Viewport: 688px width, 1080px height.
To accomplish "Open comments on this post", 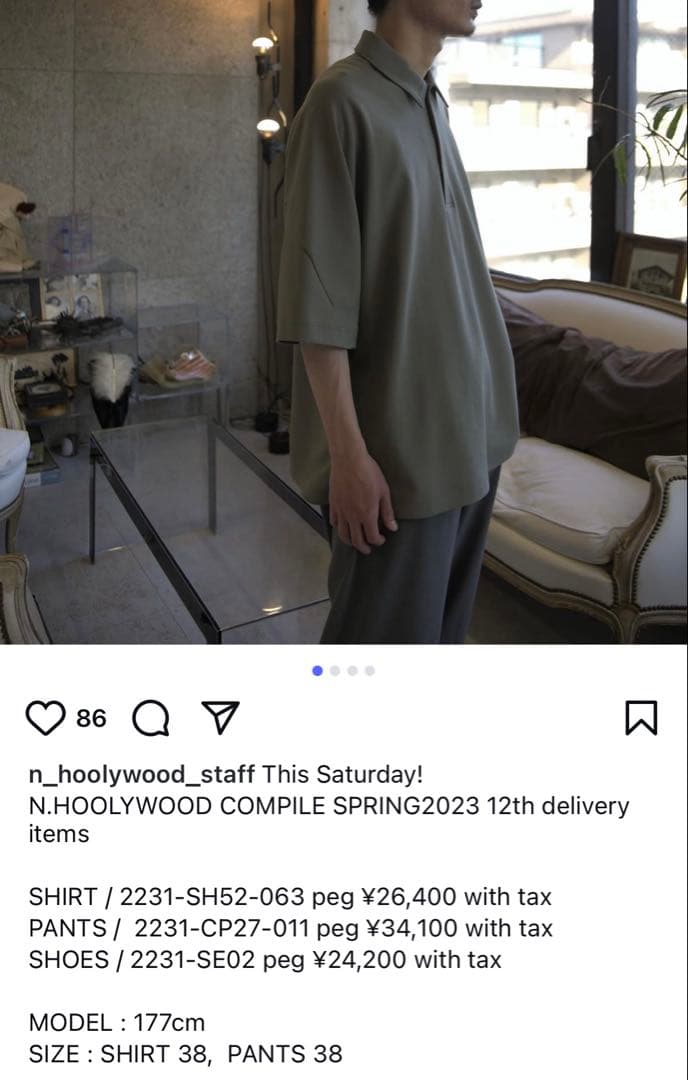I will coord(150,718).
